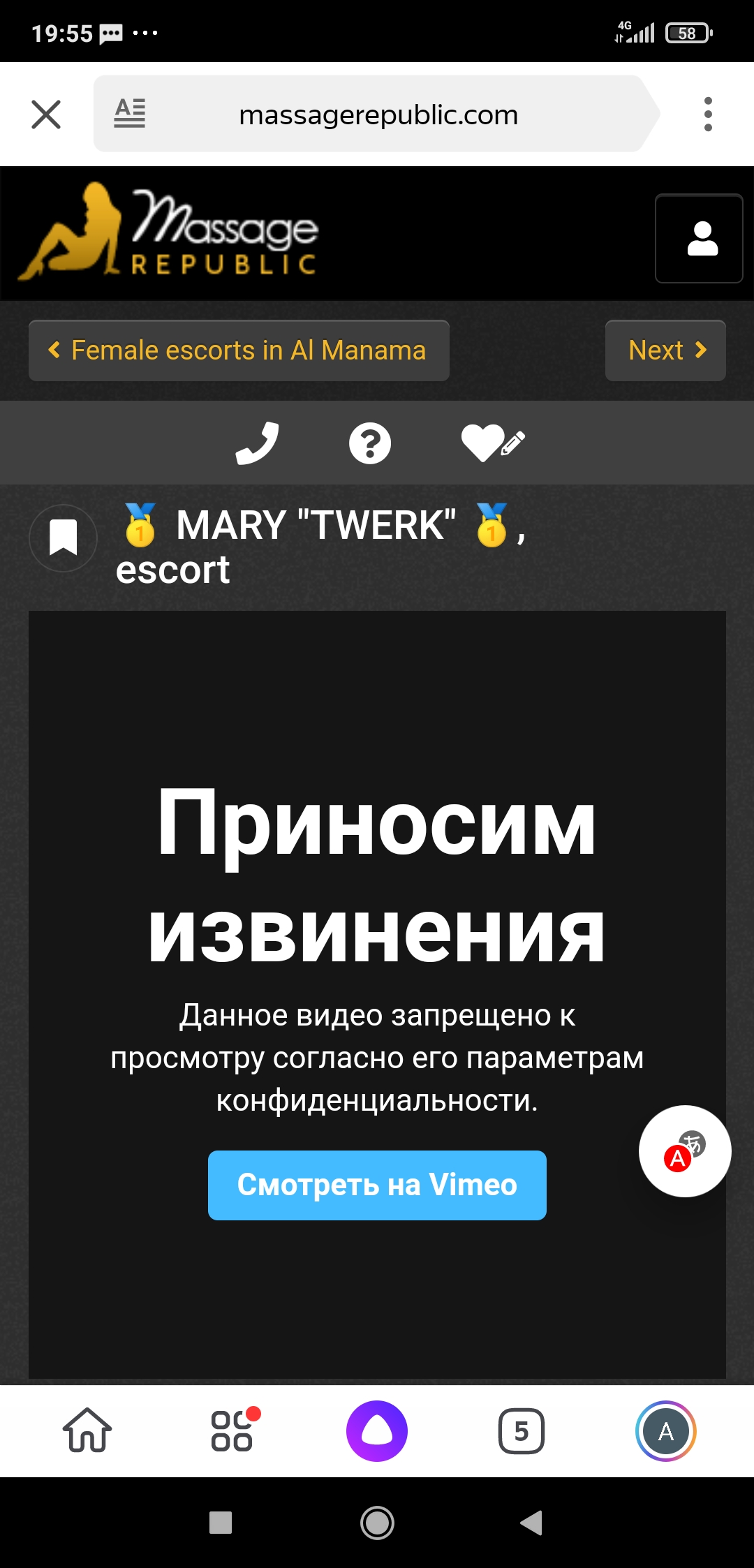Image resolution: width=754 pixels, height=1568 pixels.
Task: Tap the heart with pencil review icon
Action: tap(493, 443)
